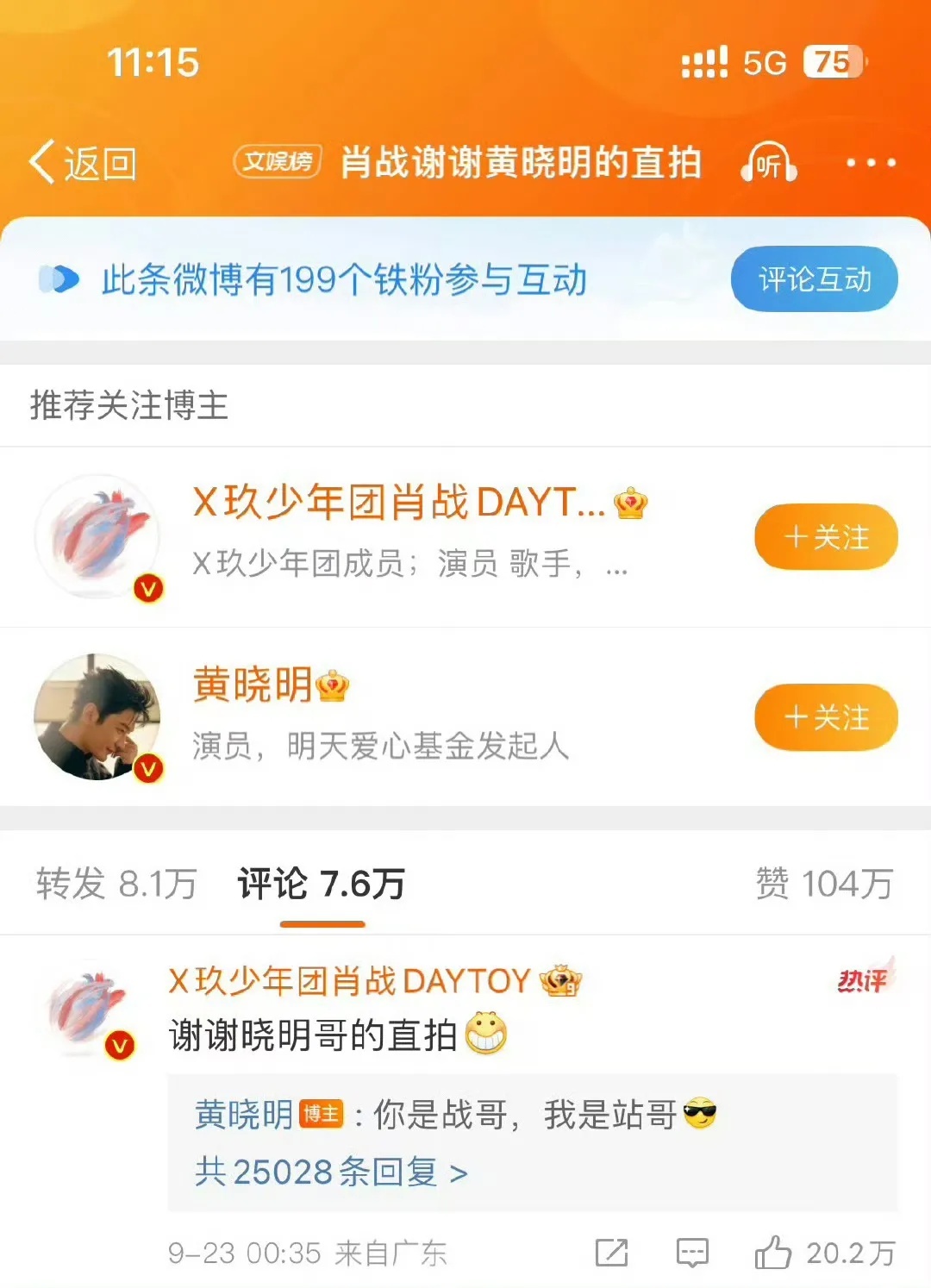Like the comment with 20.2万 likes
Image resolution: width=931 pixels, height=1288 pixels.
pos(773,1253)
